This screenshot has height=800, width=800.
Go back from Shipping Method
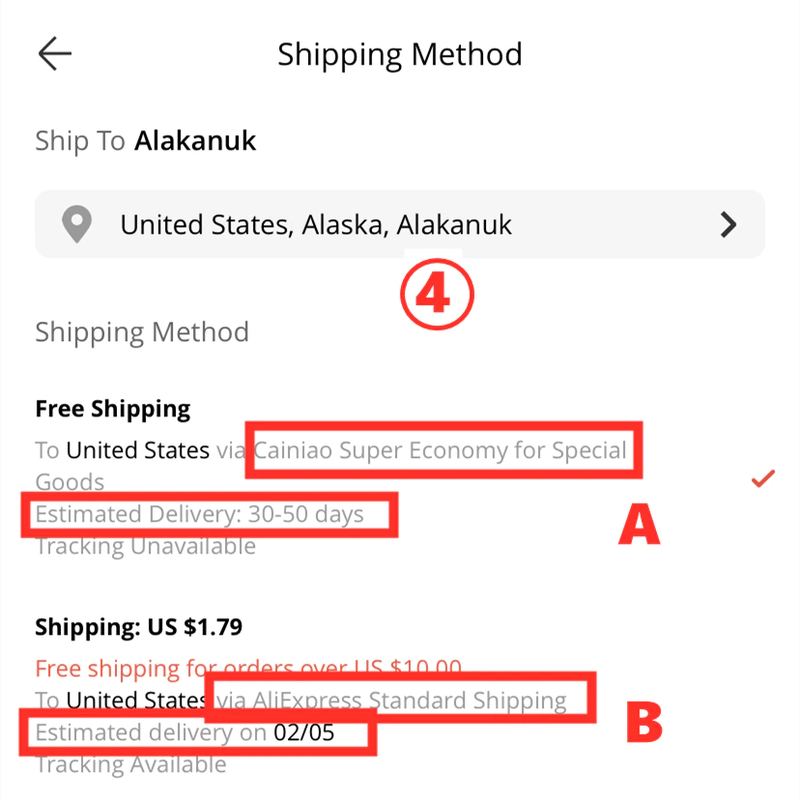coord(55,54)
